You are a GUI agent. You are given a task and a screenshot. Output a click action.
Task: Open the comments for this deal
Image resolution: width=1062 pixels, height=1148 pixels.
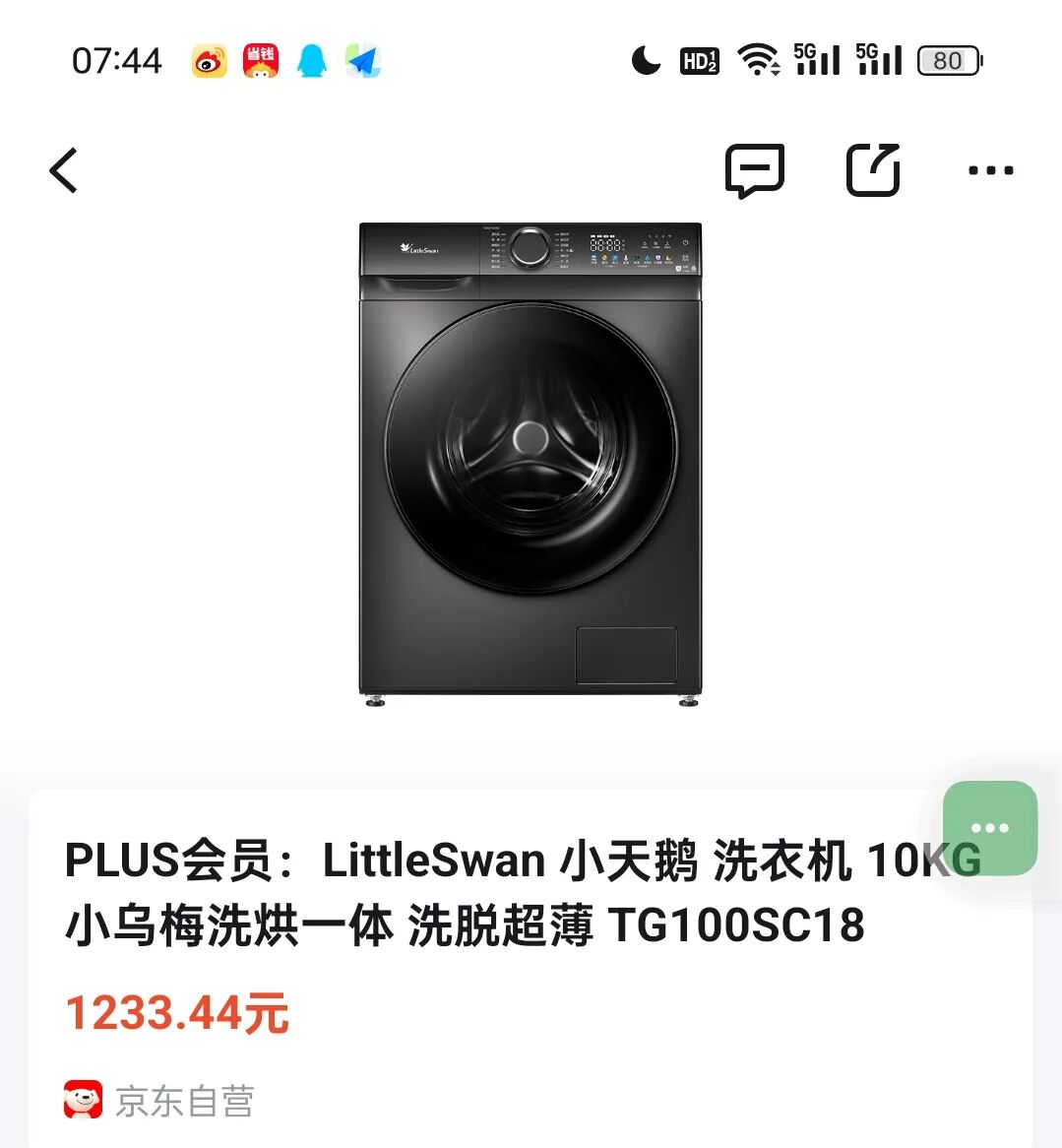pos(754,170)
